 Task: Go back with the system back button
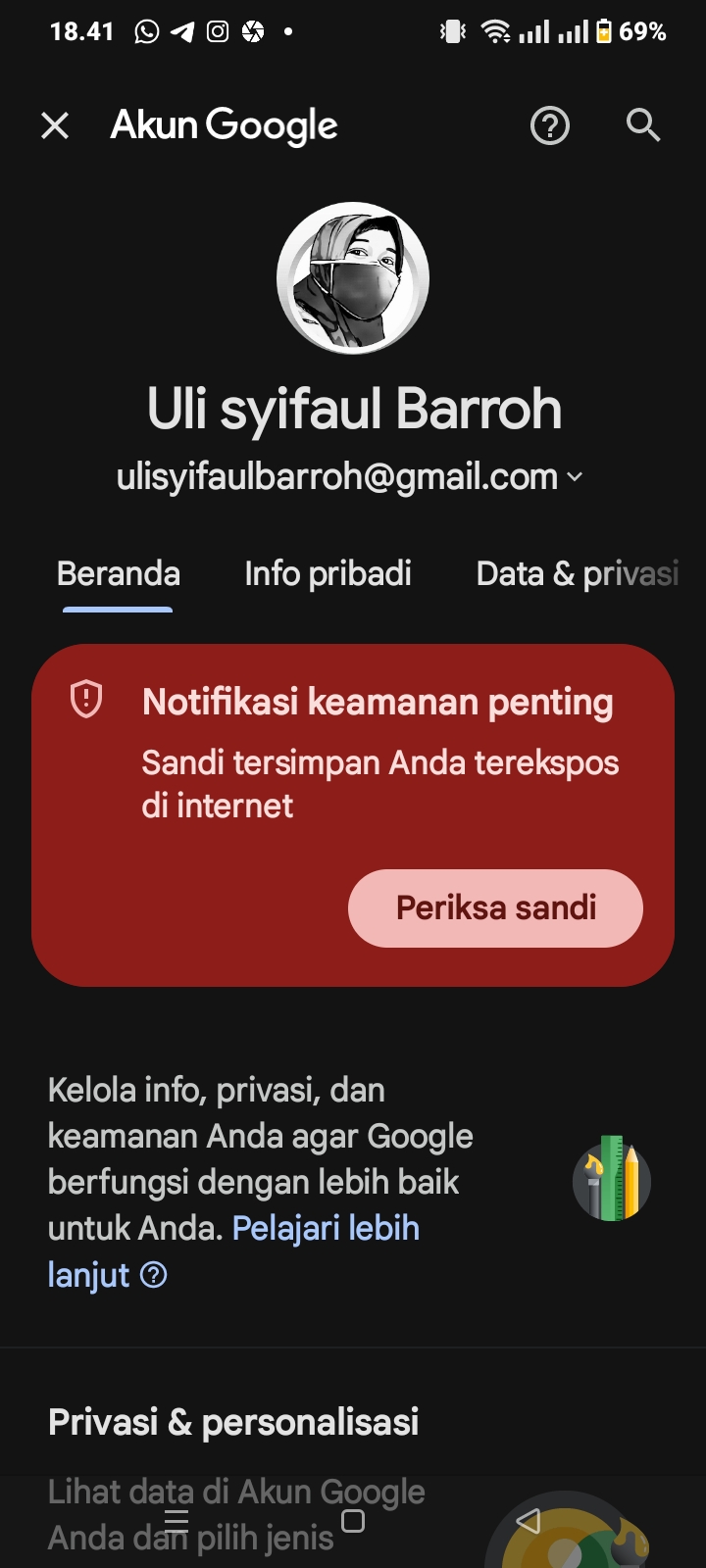(529, 1521)
